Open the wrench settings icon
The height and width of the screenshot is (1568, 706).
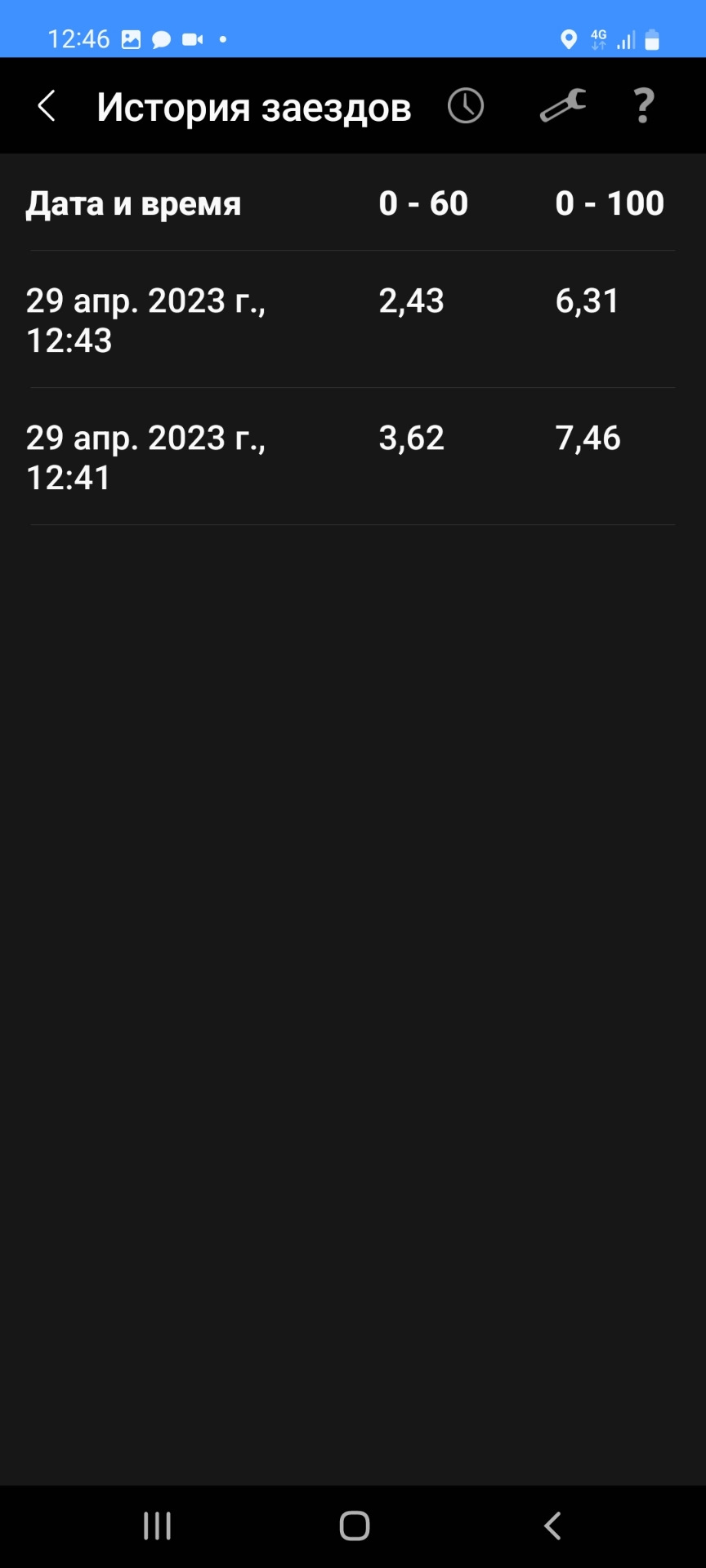(563, 106)
